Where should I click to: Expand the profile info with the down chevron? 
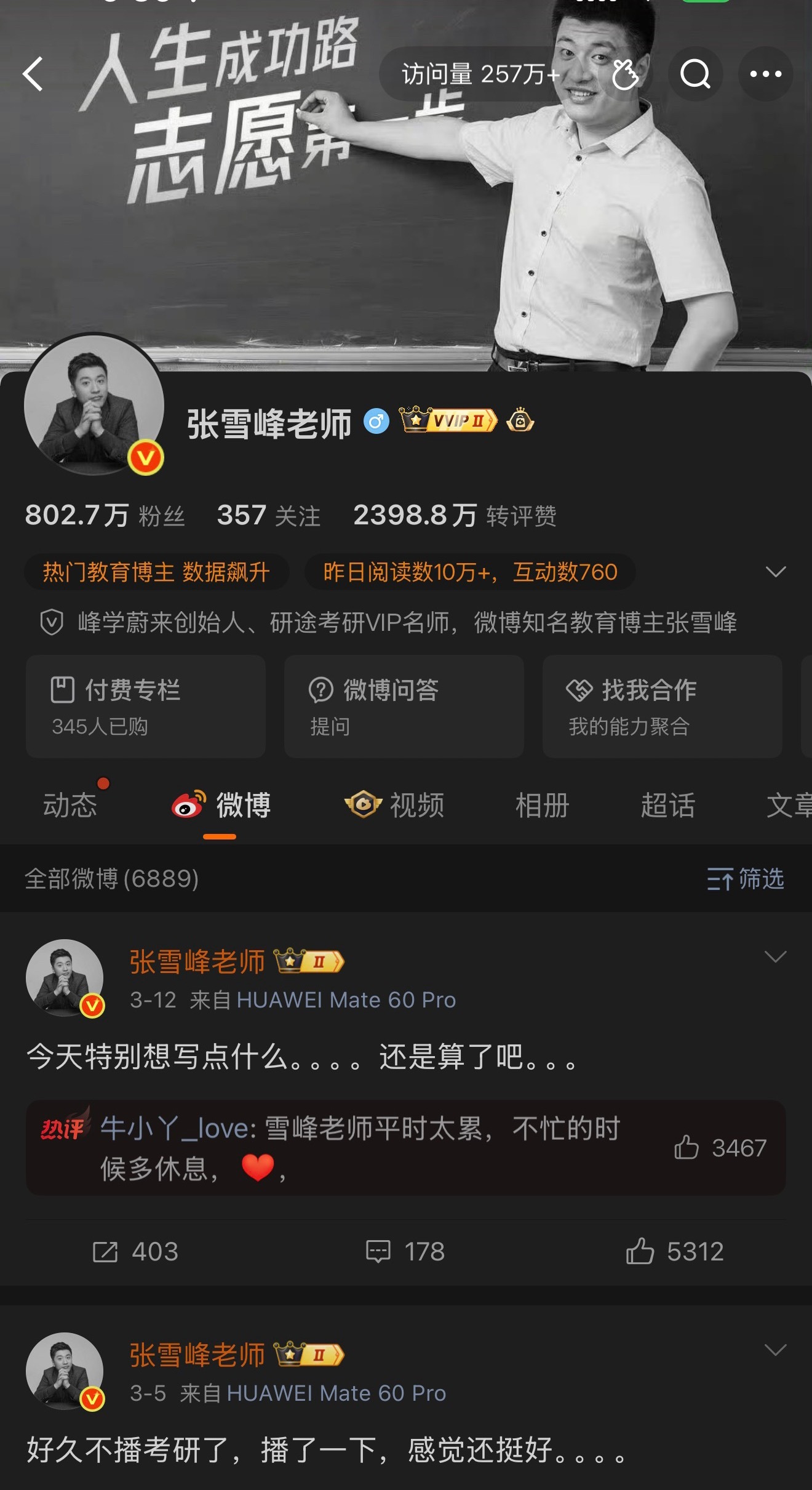click(774, 571)
